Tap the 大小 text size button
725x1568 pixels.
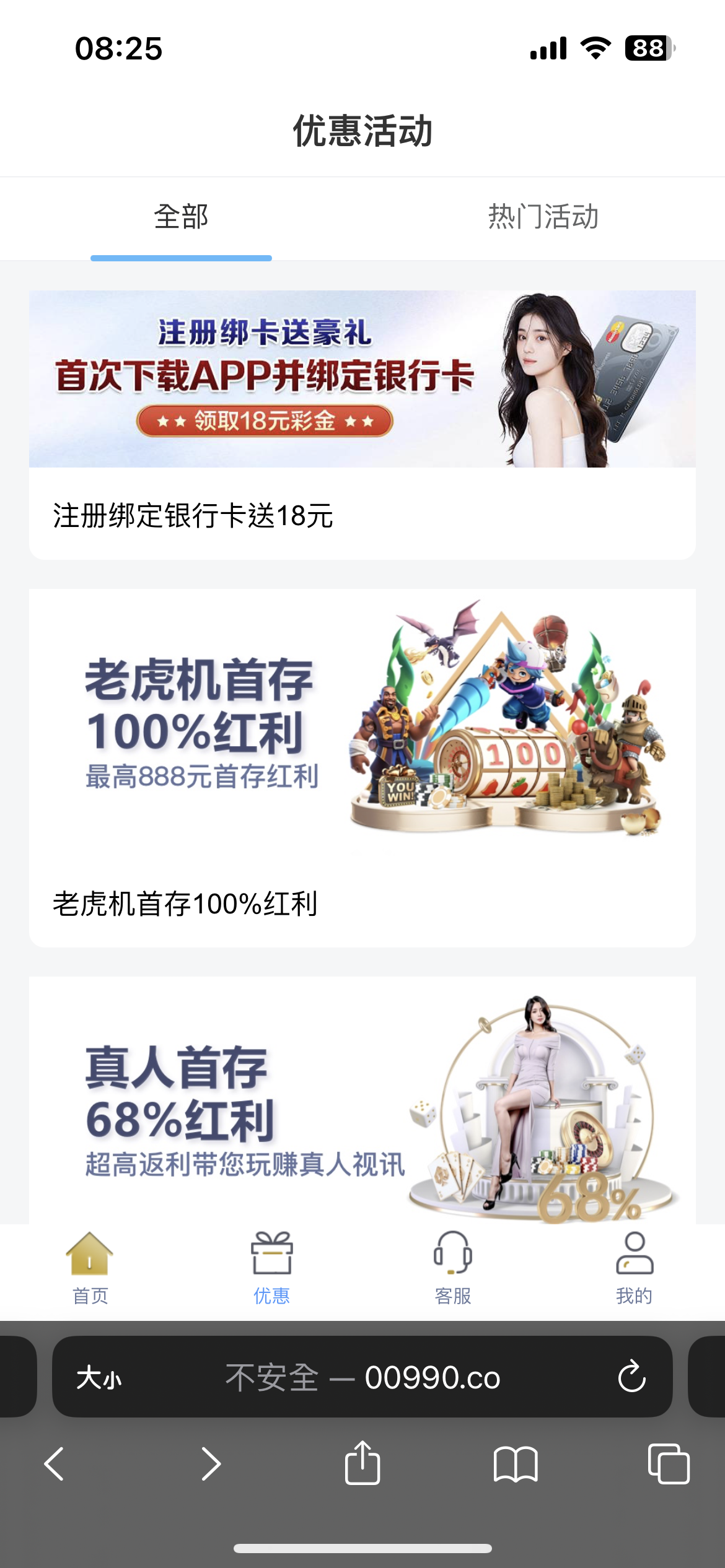pyautogui.click(x=99, y=1378)
